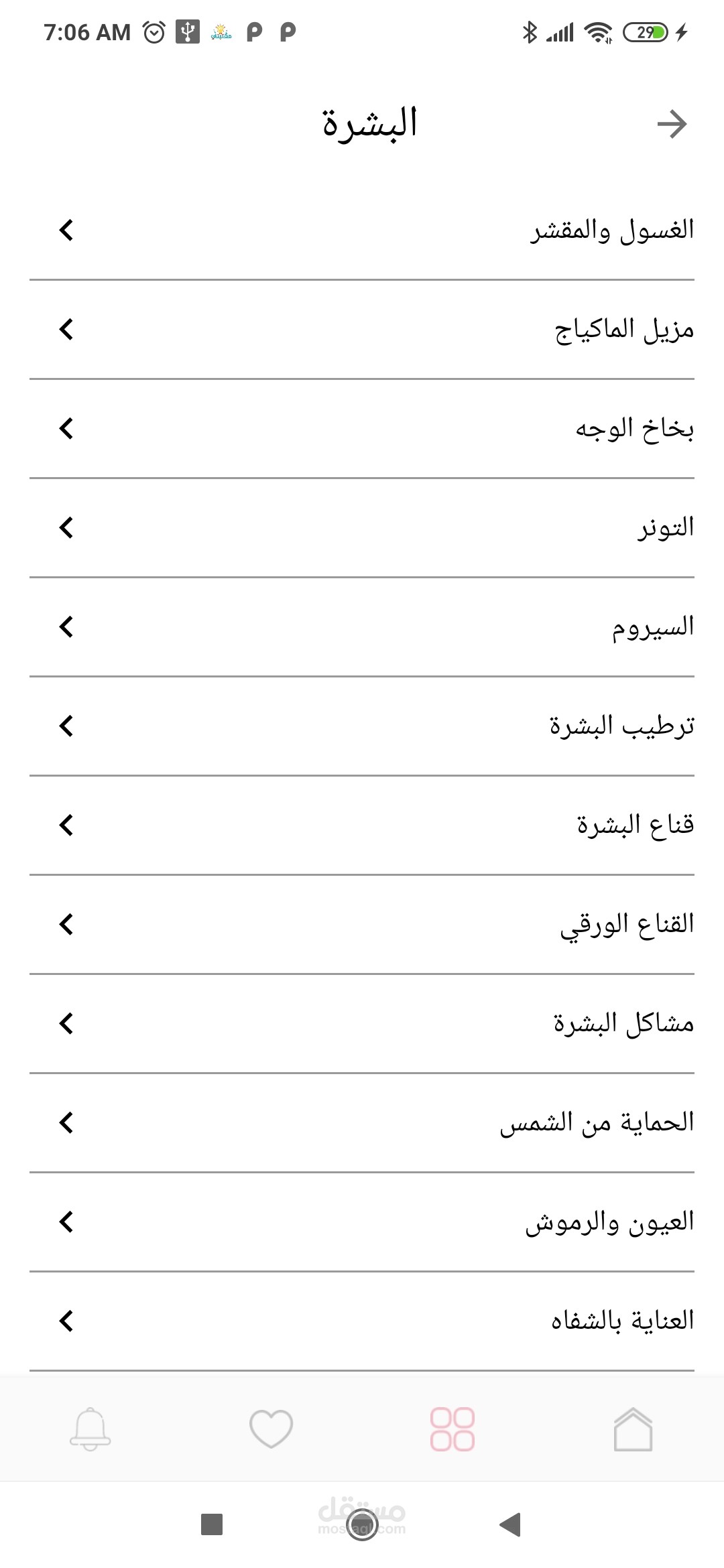The height and width of the screenshot is (1568, 724).
Task: Select مشاكل البشرة row
Action: click(x=362, y=1023)
